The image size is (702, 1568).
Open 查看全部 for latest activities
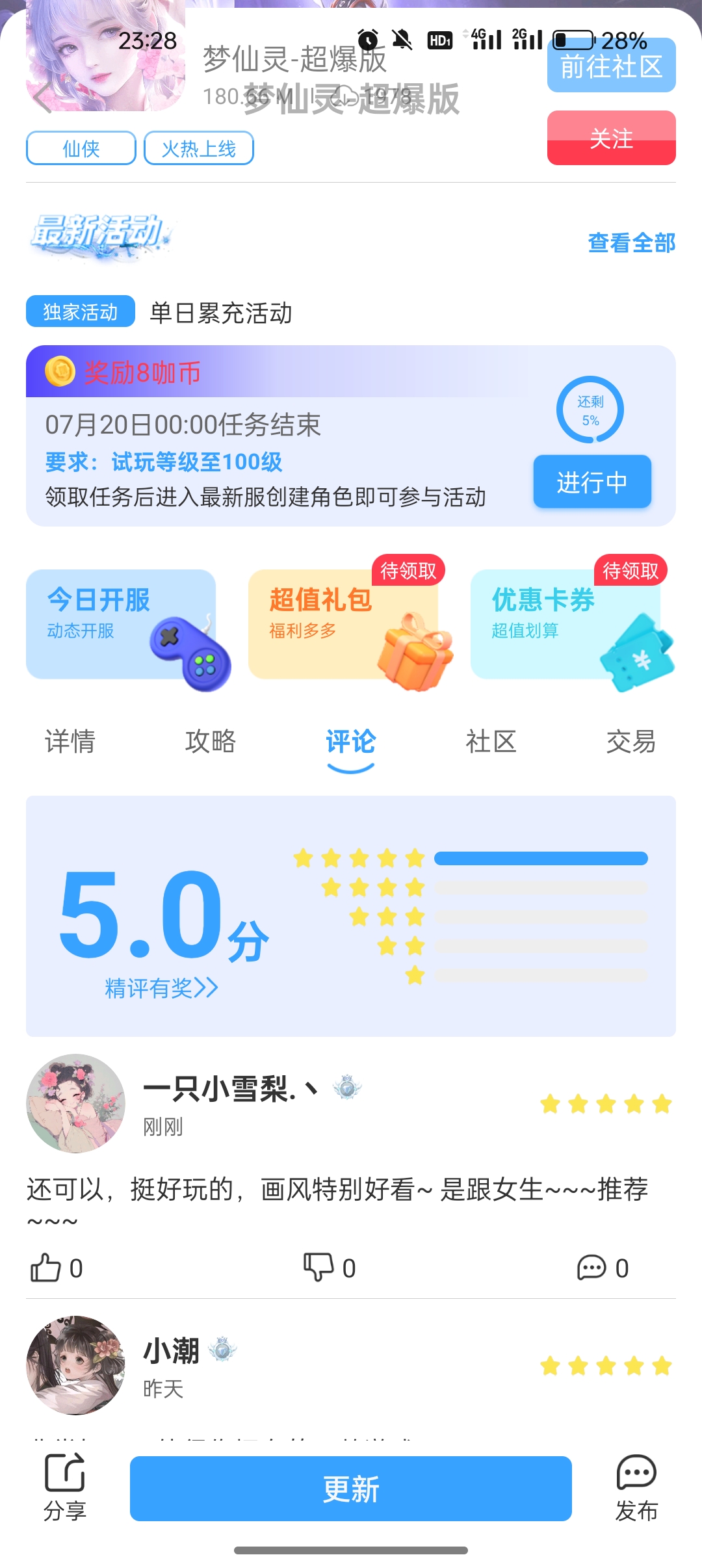click(631, 243)
